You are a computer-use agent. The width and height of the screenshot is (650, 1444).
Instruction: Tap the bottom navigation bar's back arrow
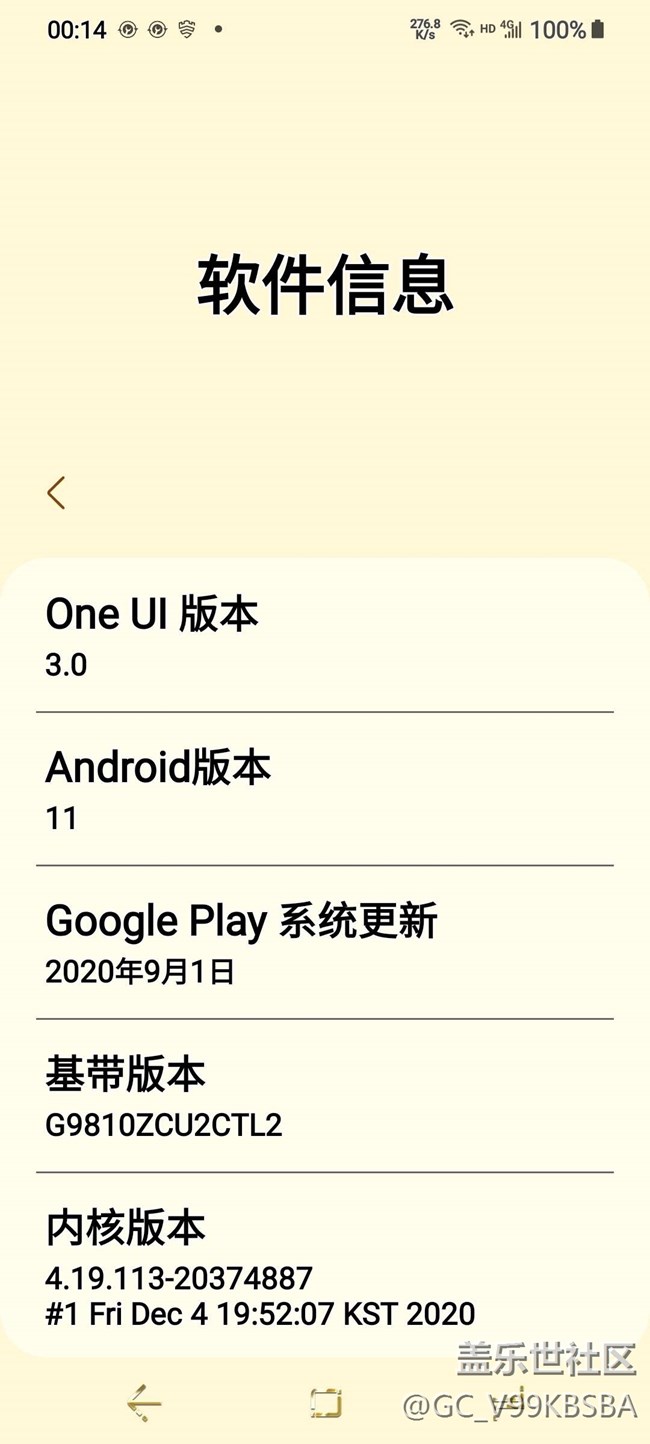click(x=144, y=1404)
